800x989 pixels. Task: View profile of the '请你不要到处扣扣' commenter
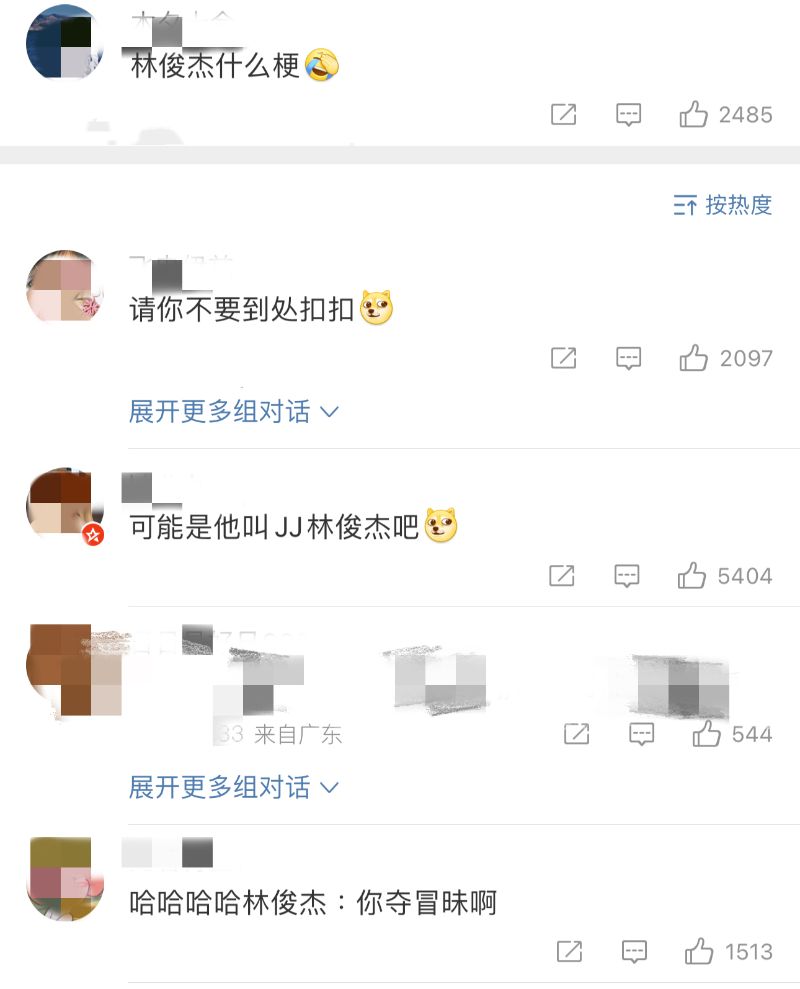[x=64, y=287]
